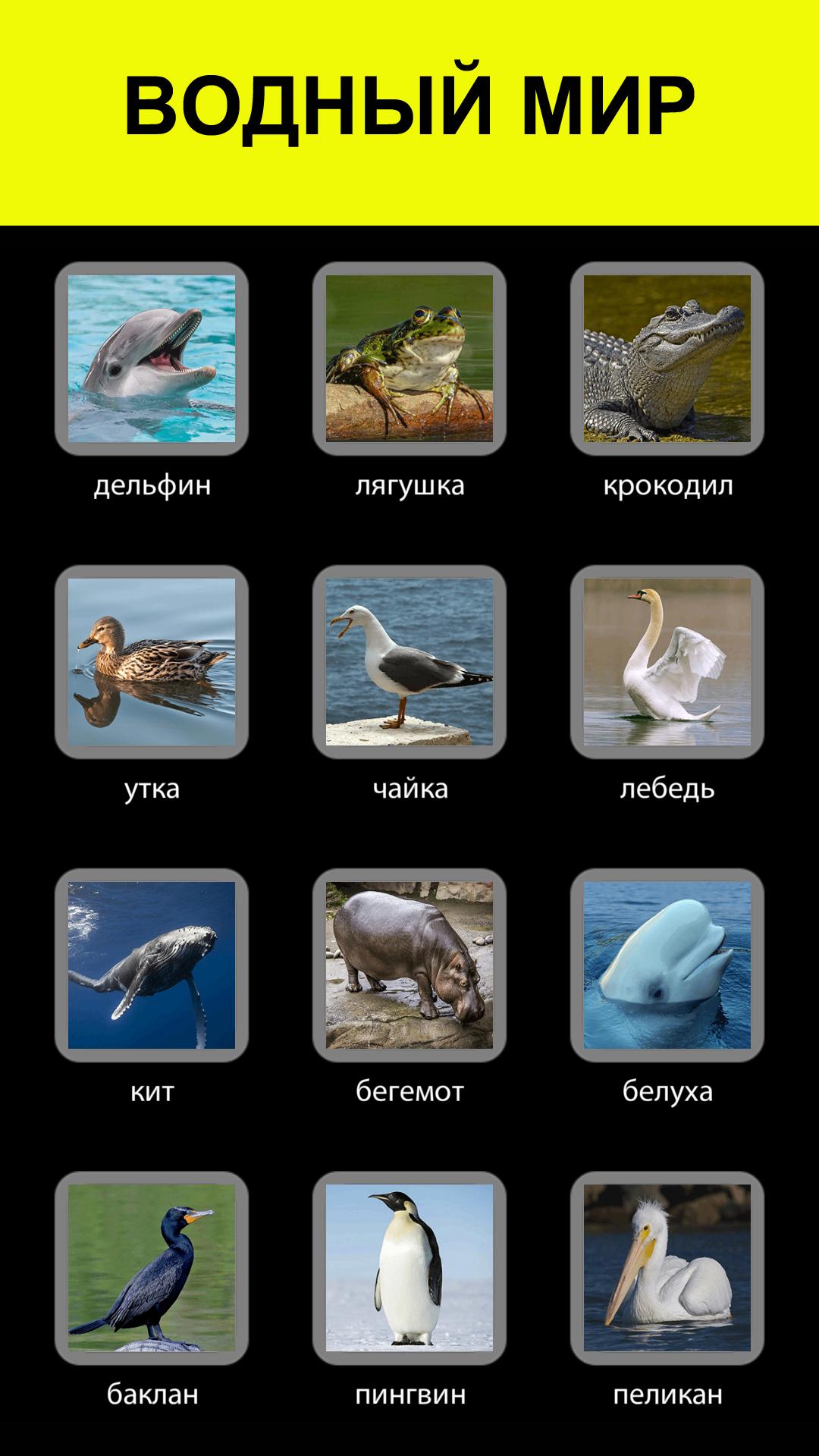Open the дельфин tile
The image size is (819, 1456).
pyautogui.click(x=152, y=359)
